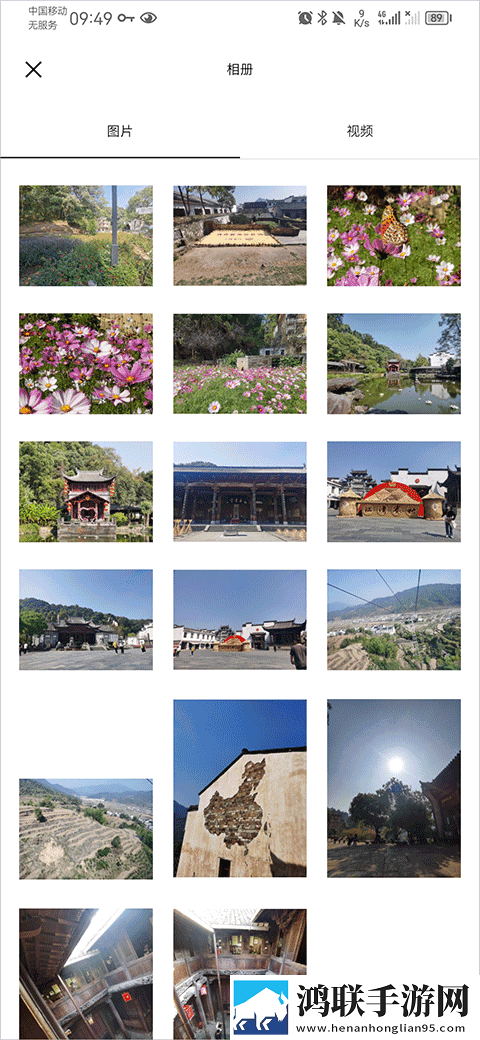Select the terraced hillside photo
The width and height of the screenshot is (480, 1040).
86,828
